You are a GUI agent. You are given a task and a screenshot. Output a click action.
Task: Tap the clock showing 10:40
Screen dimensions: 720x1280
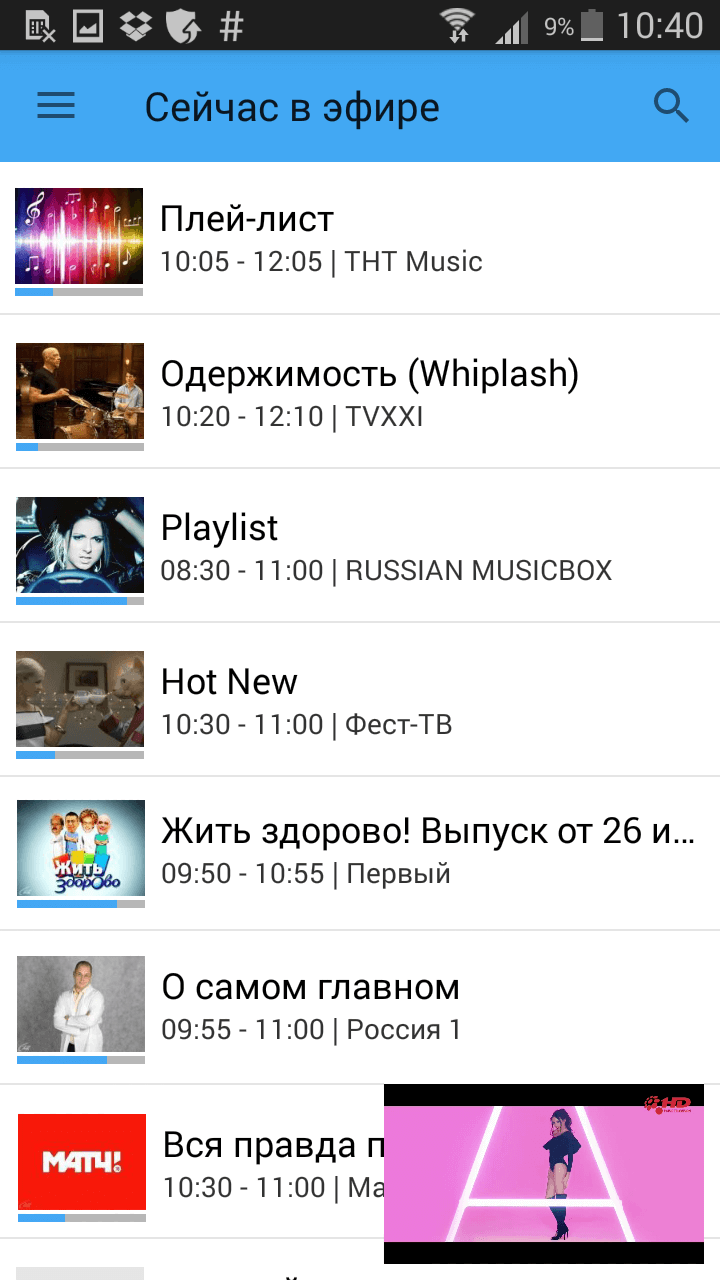click(660, 27)
